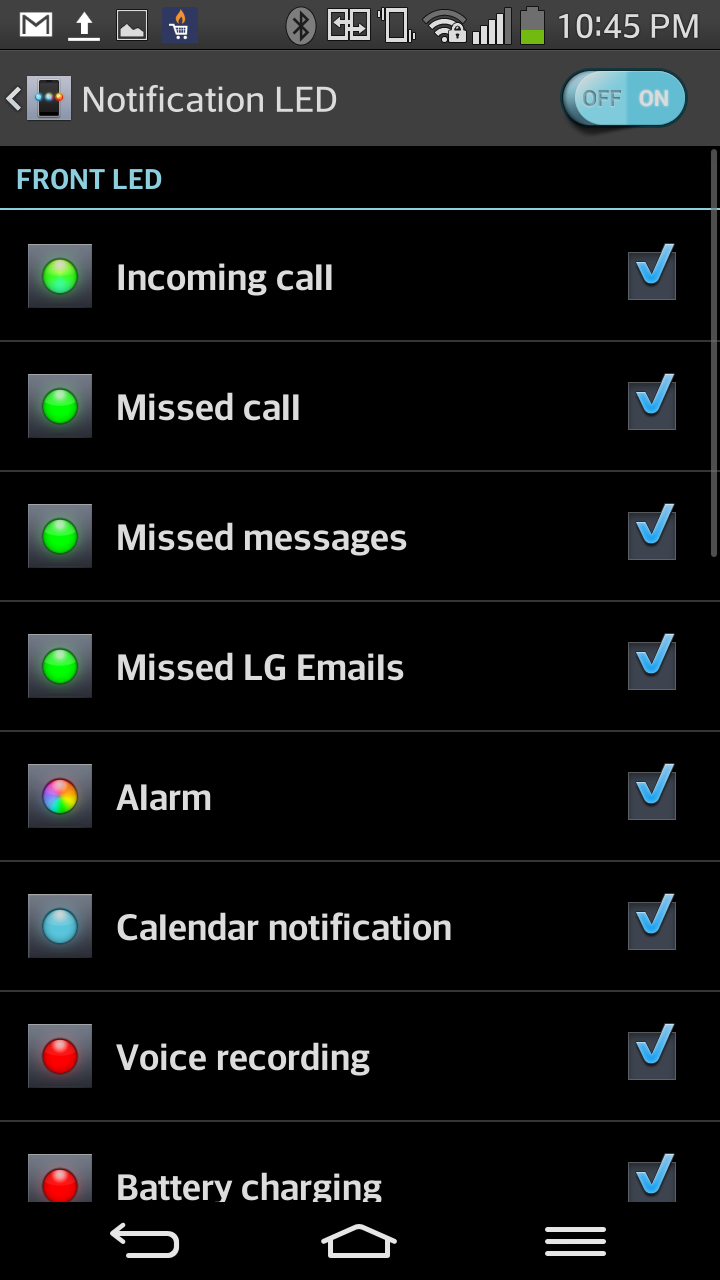The image size is (720, 1280).
Task: Uncheck the Battery charging checkbox
Action: (652, 1180)
